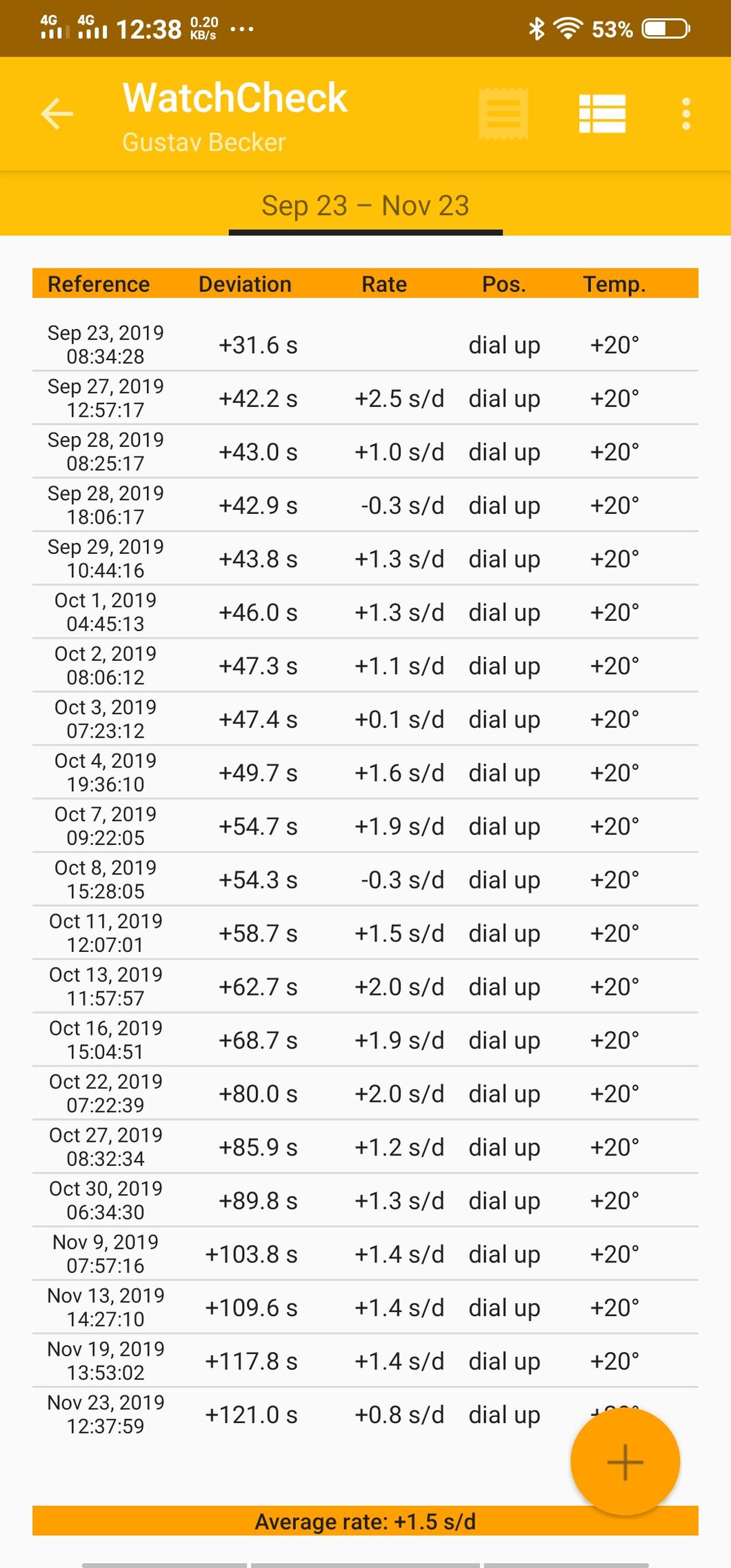Open the Sep 28, 2019 18:06:17 entry
This screenshot has width=731, height=1568.
point(365,505)
